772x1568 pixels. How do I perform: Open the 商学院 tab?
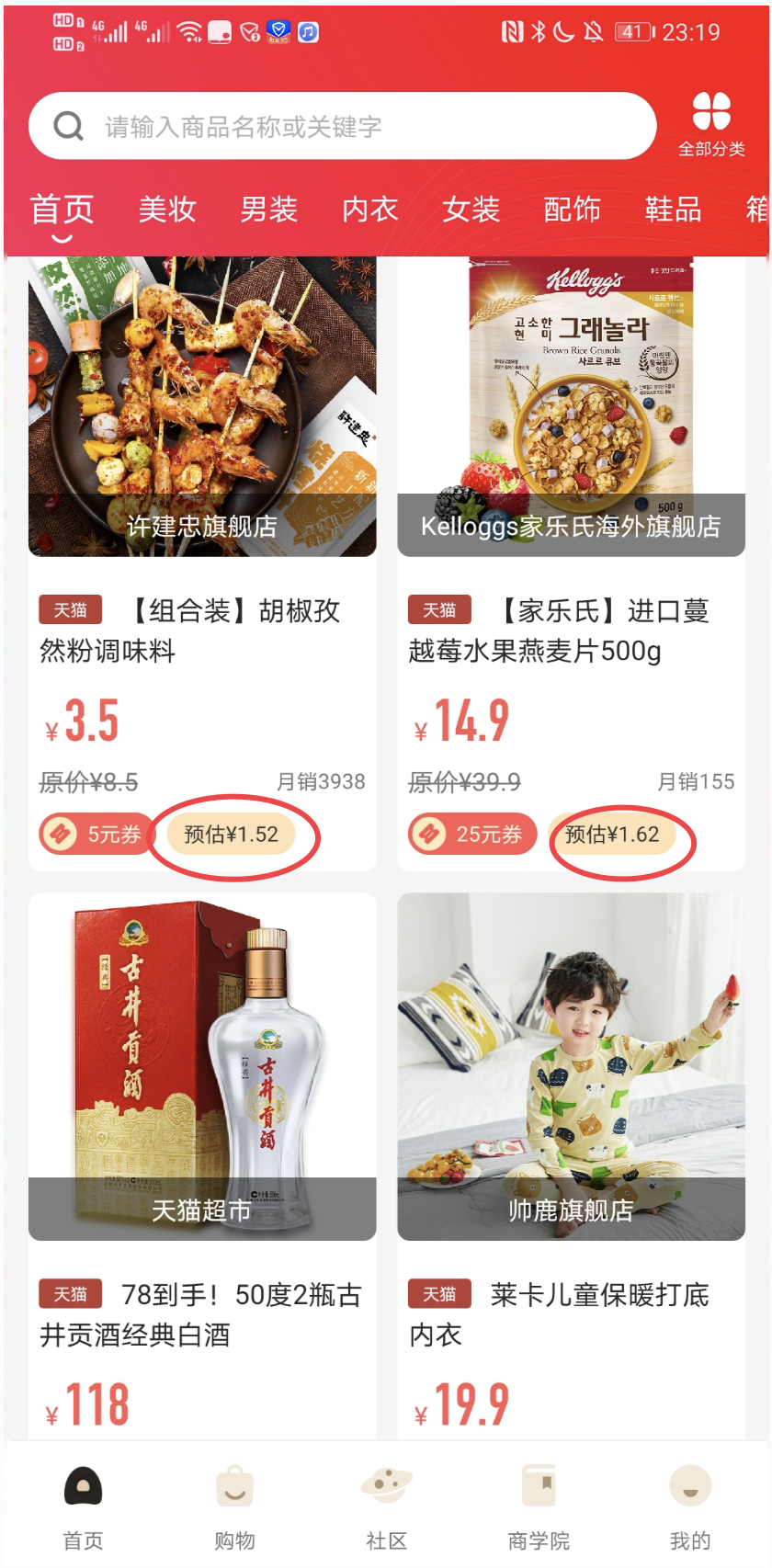[539, 1506]
